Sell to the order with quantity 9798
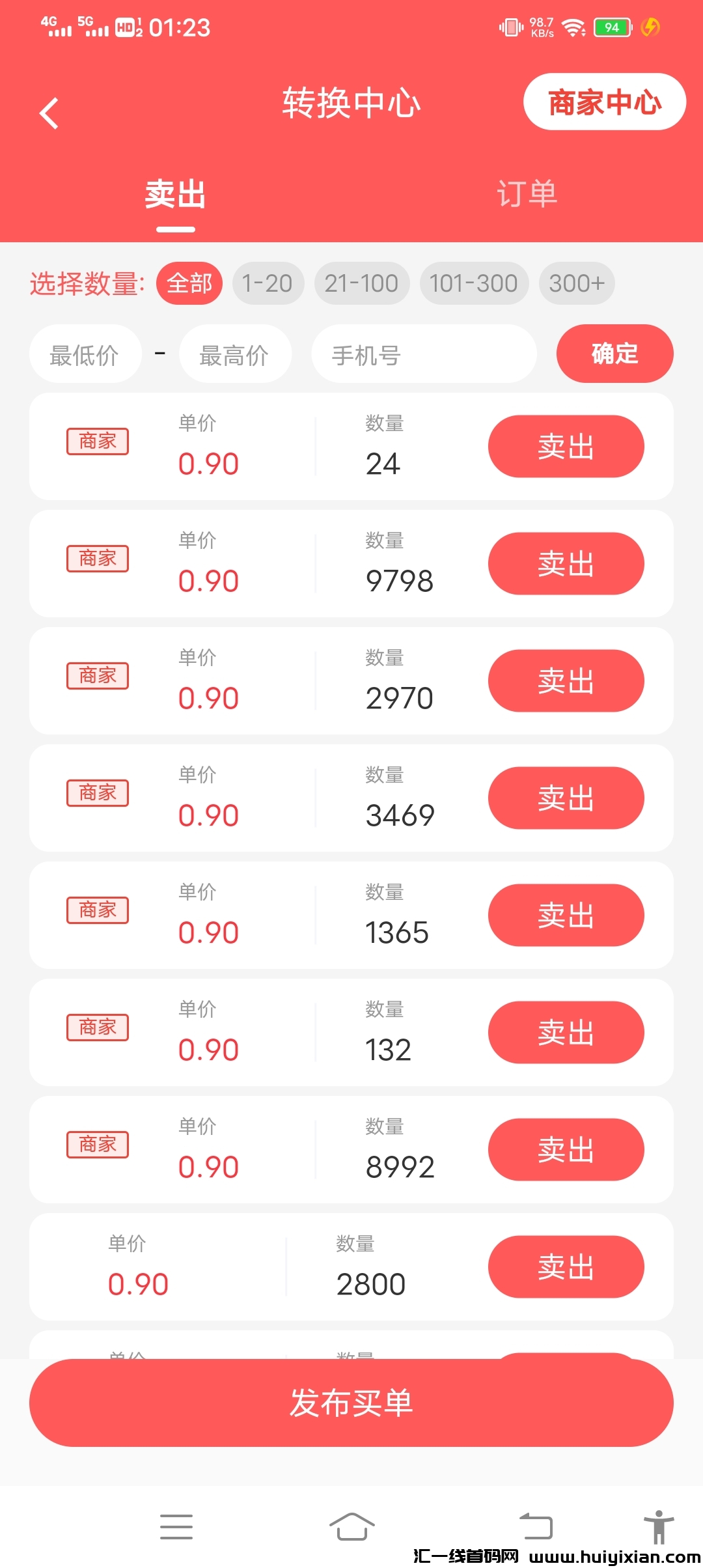 [566, 564]
